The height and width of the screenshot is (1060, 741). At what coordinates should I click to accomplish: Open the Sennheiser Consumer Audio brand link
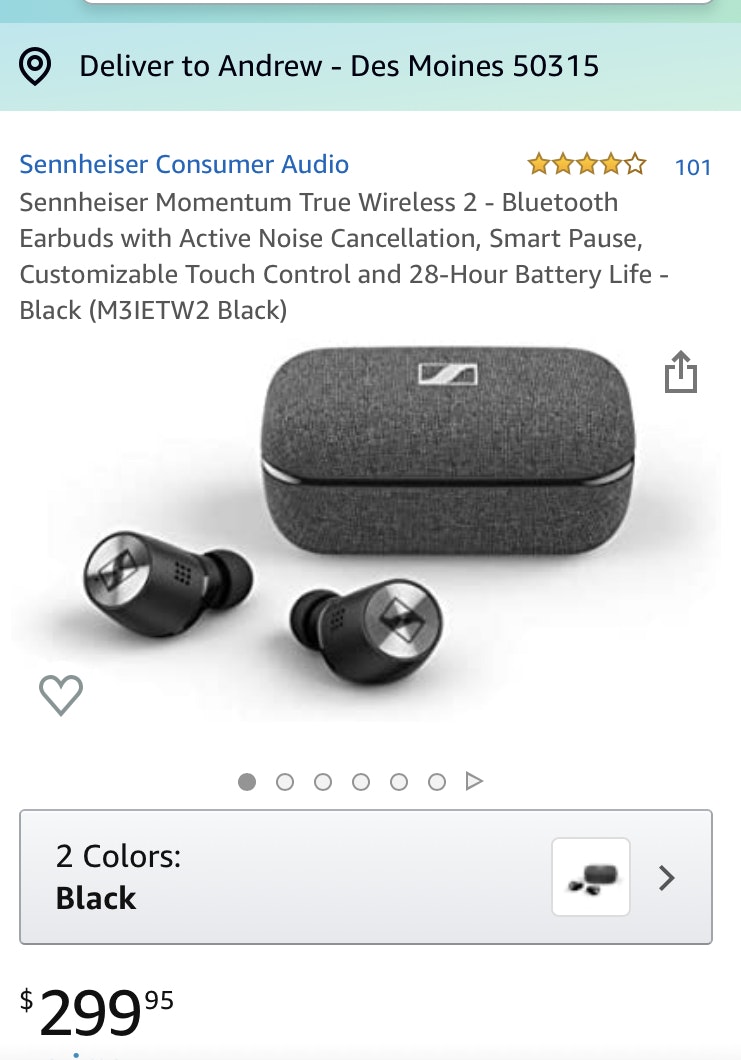point(184,164)
